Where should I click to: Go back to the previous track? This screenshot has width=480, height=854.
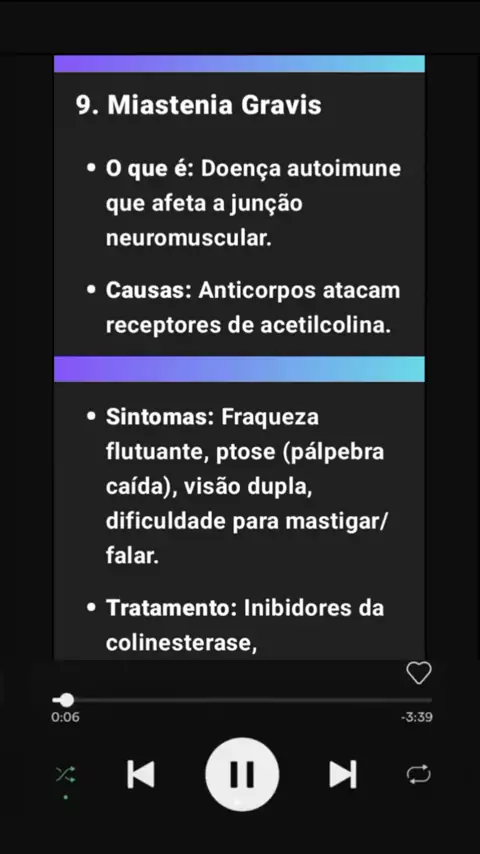[141, 774]
